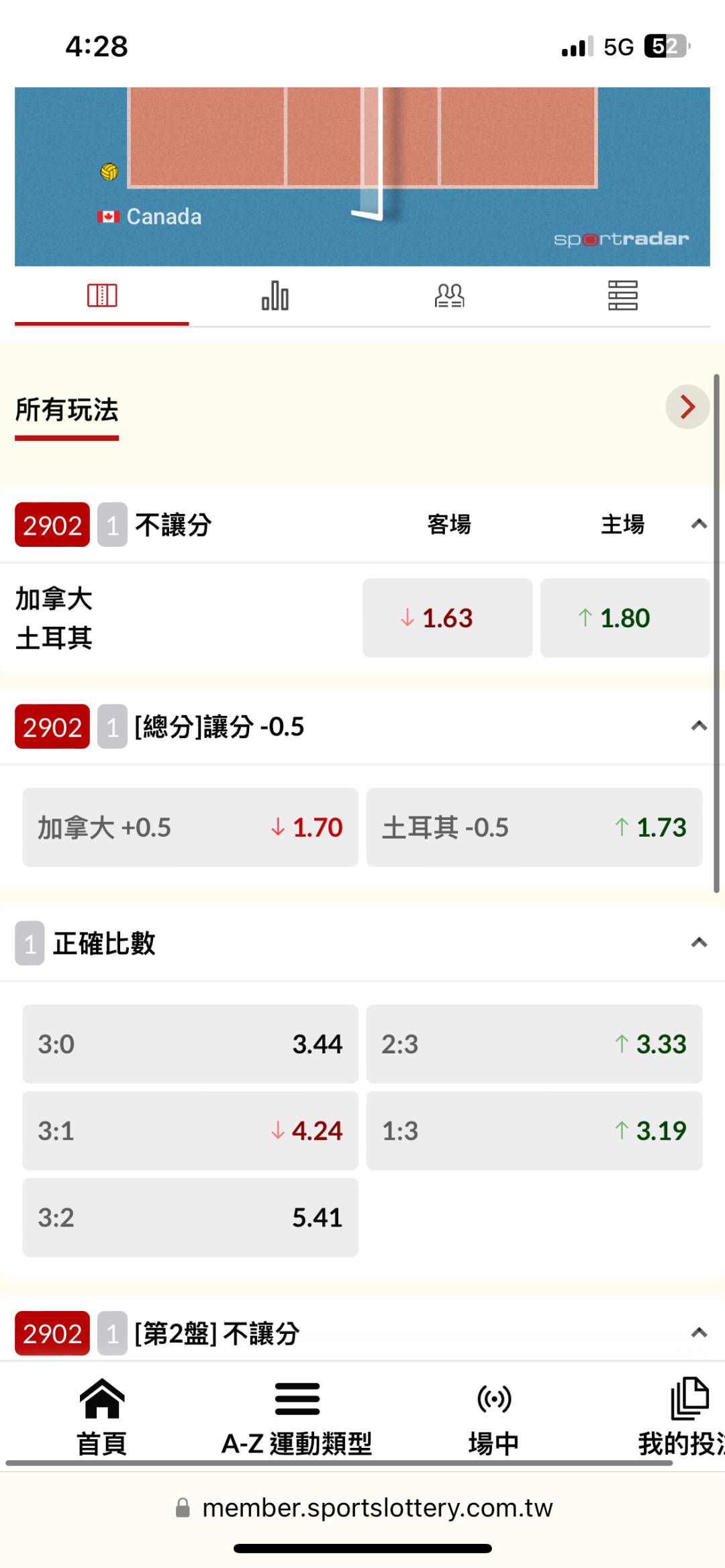Tap the red arrow next to 所有玩法

coord(687,407)
